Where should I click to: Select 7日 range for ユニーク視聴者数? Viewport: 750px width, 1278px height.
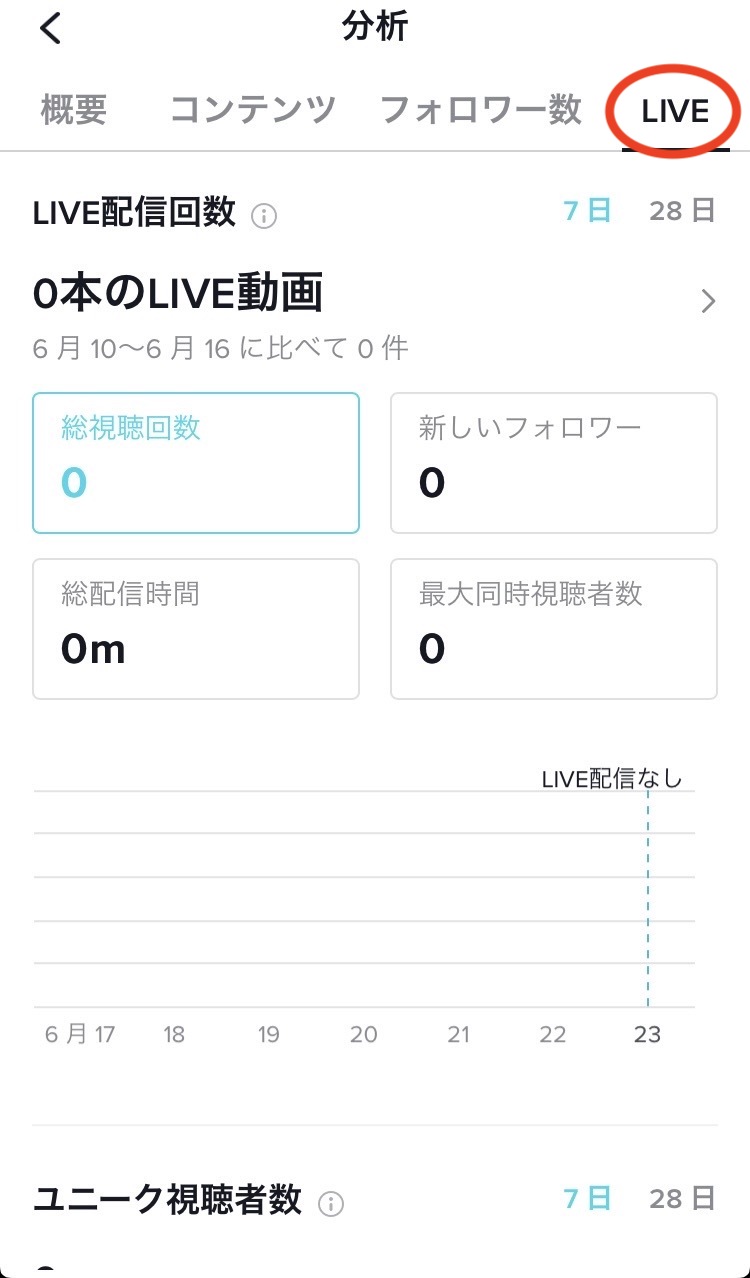coord(587,1198)
